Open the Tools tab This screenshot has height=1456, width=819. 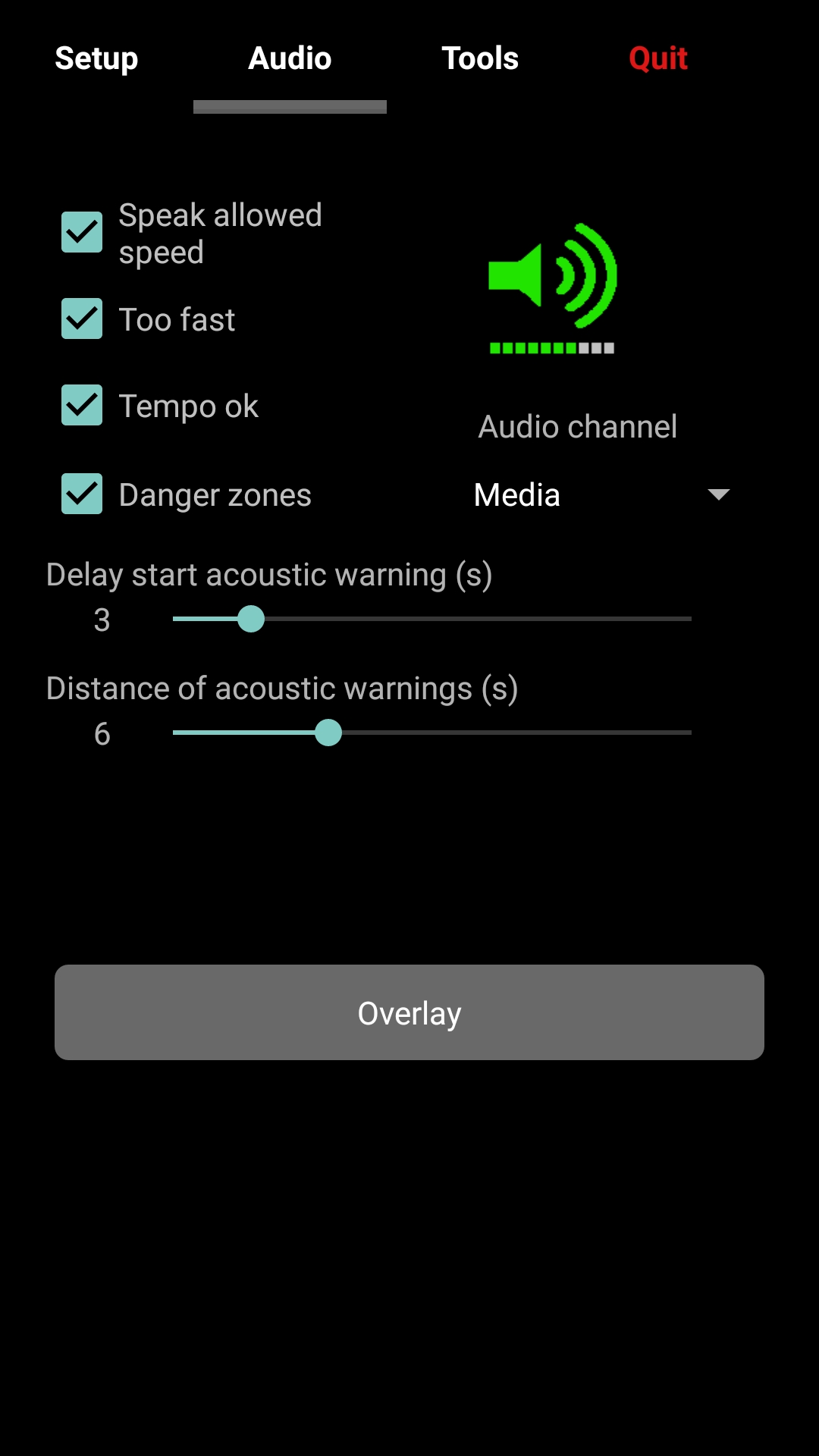coord(480,58)
